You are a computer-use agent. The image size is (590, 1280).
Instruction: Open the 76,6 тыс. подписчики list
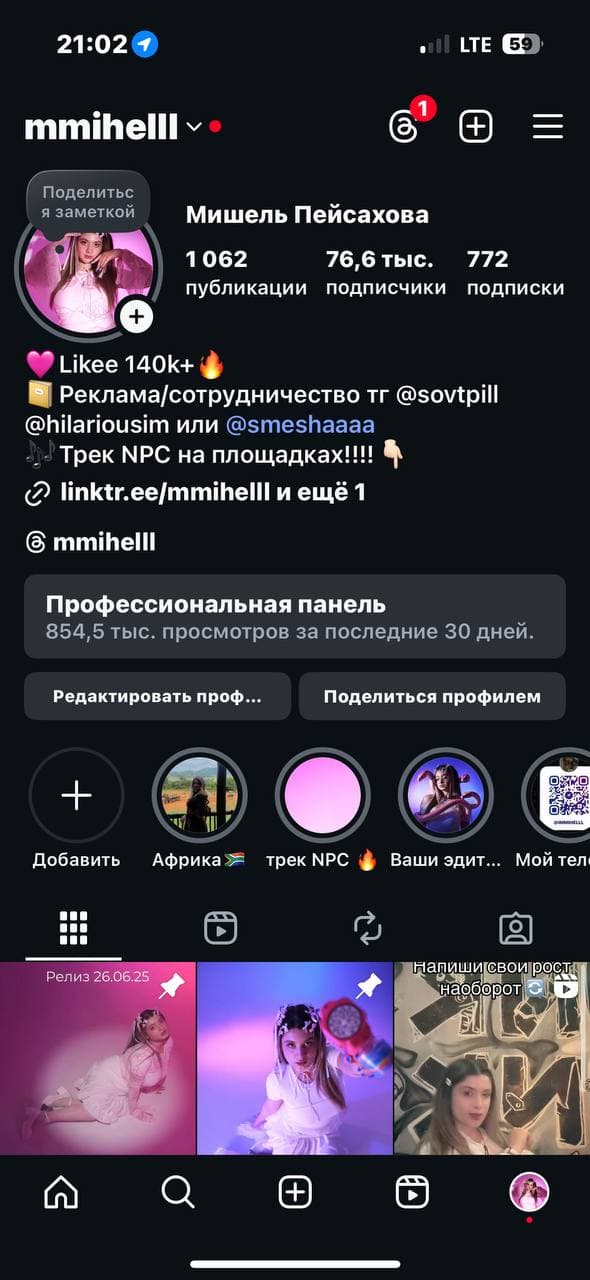(386, 273)
